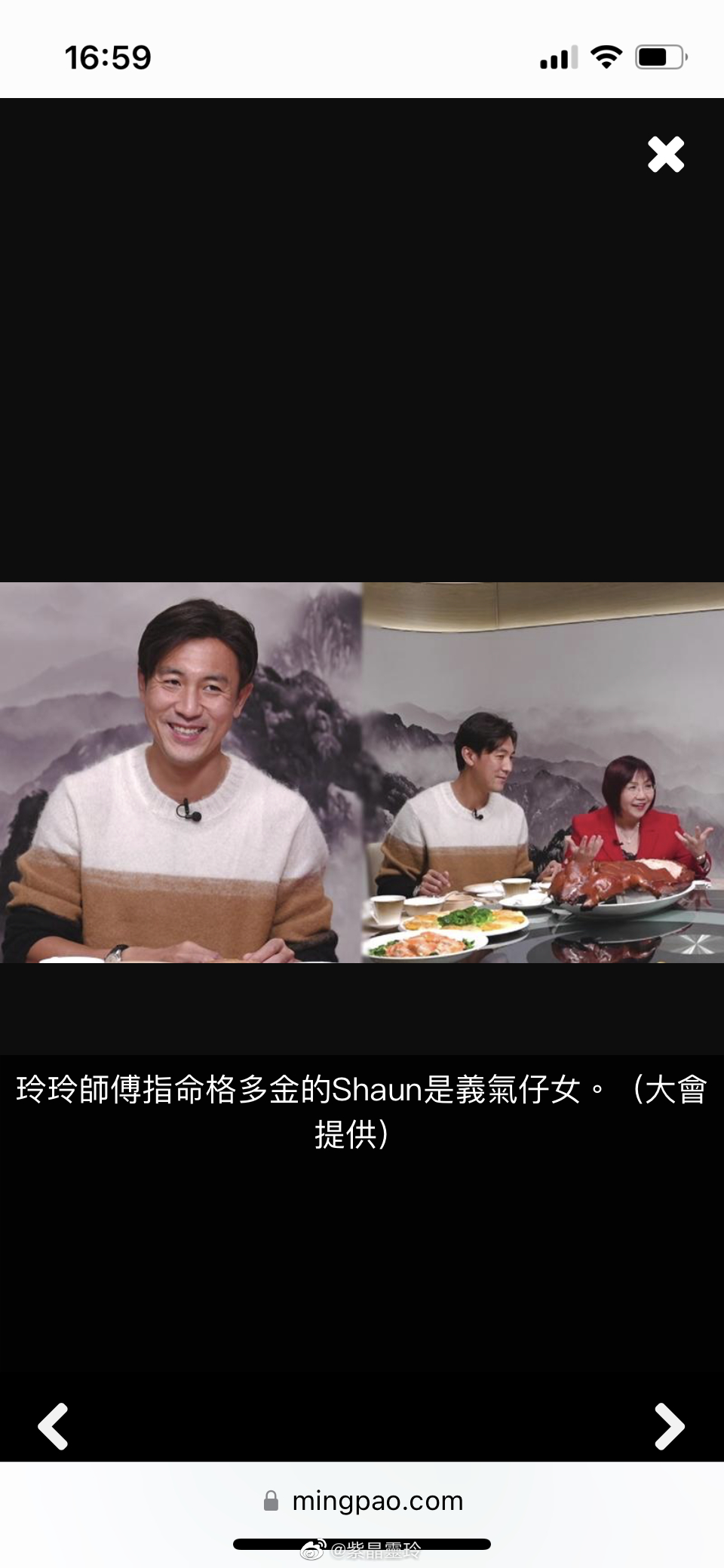This screenshot has height=1568, width=724.
Task: Go to the previous photo
Action: click(x=54, y=1426)
